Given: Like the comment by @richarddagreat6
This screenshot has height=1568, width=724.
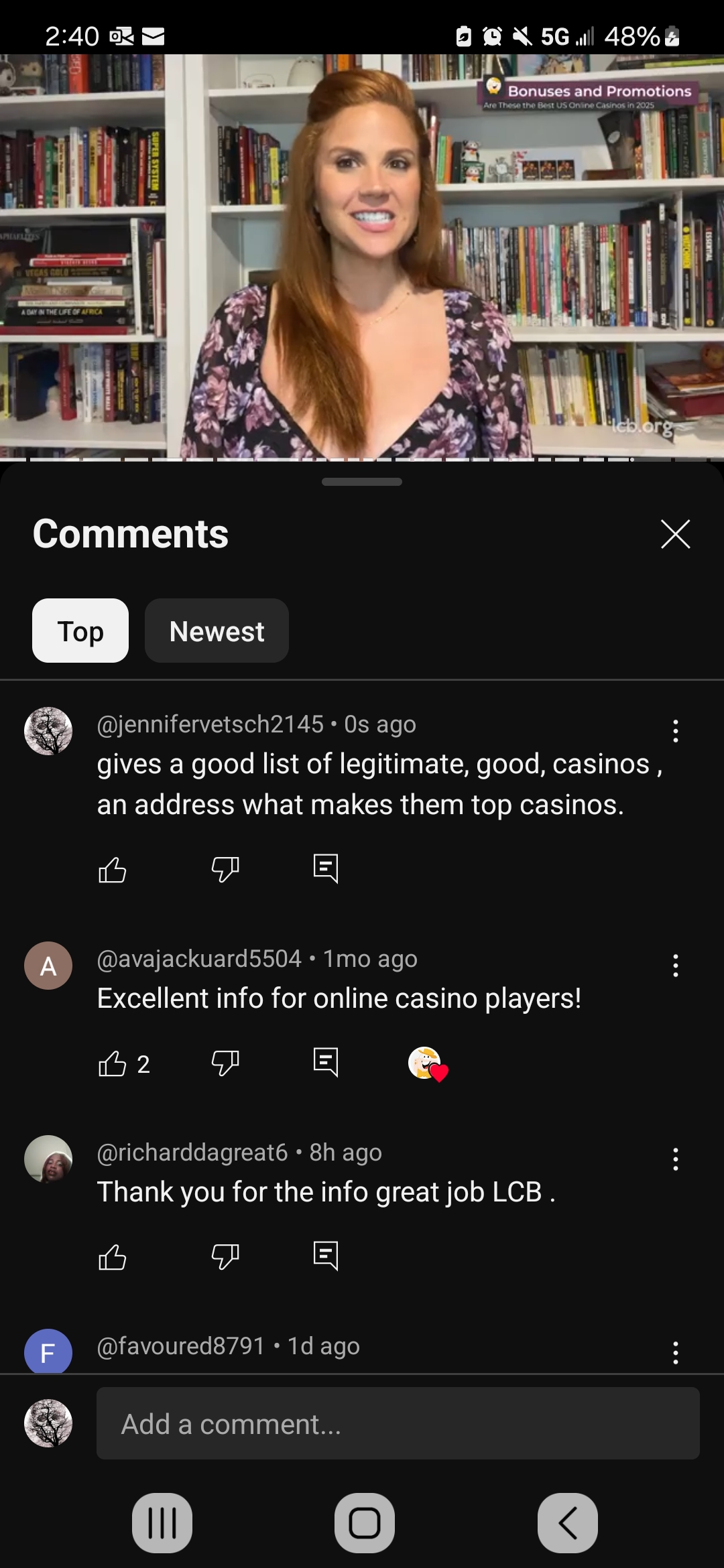Looking at the screenshot, I should click(113, 1257).
